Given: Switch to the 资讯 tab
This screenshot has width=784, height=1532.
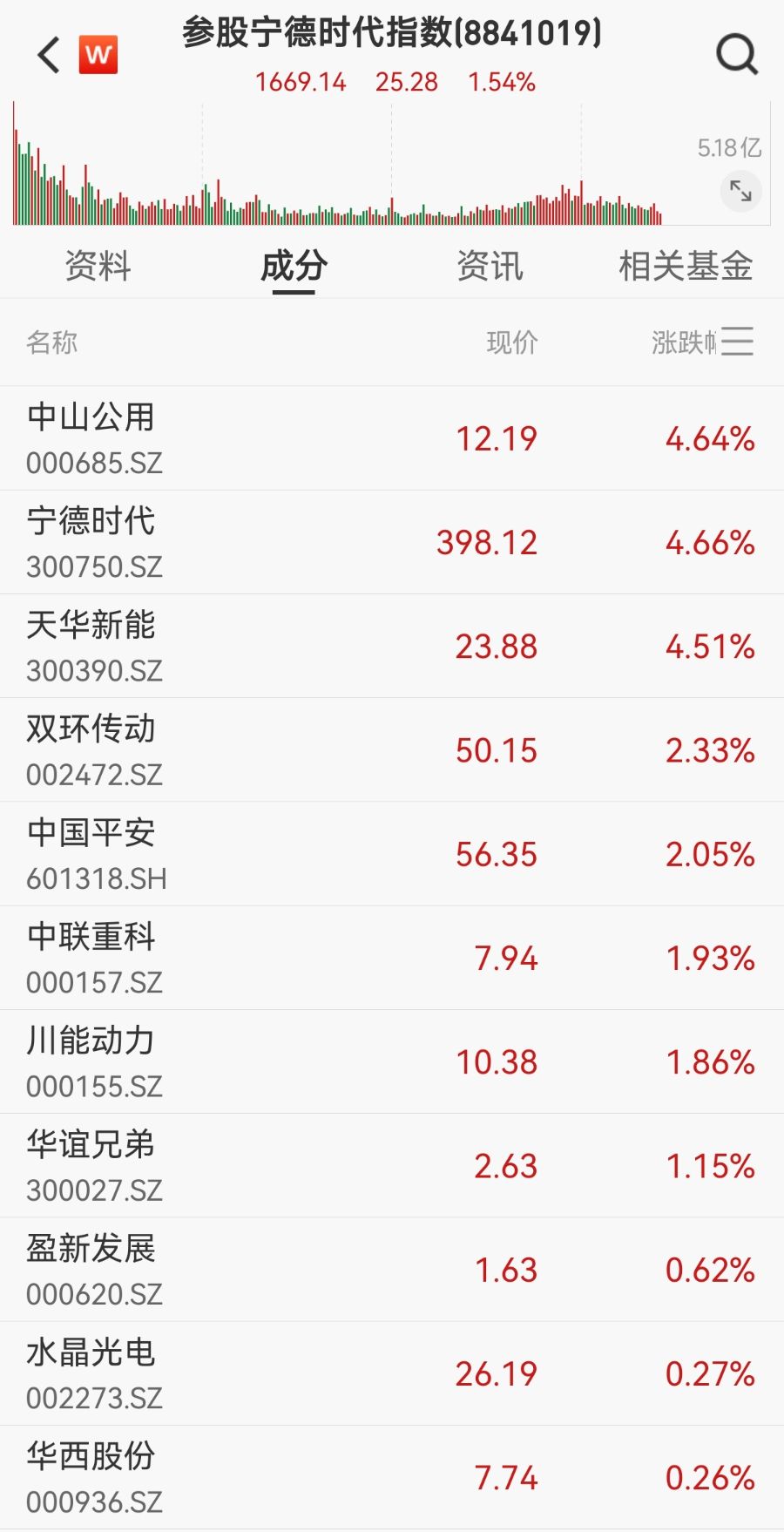Looking at the screenshot, I should (490, 266).
